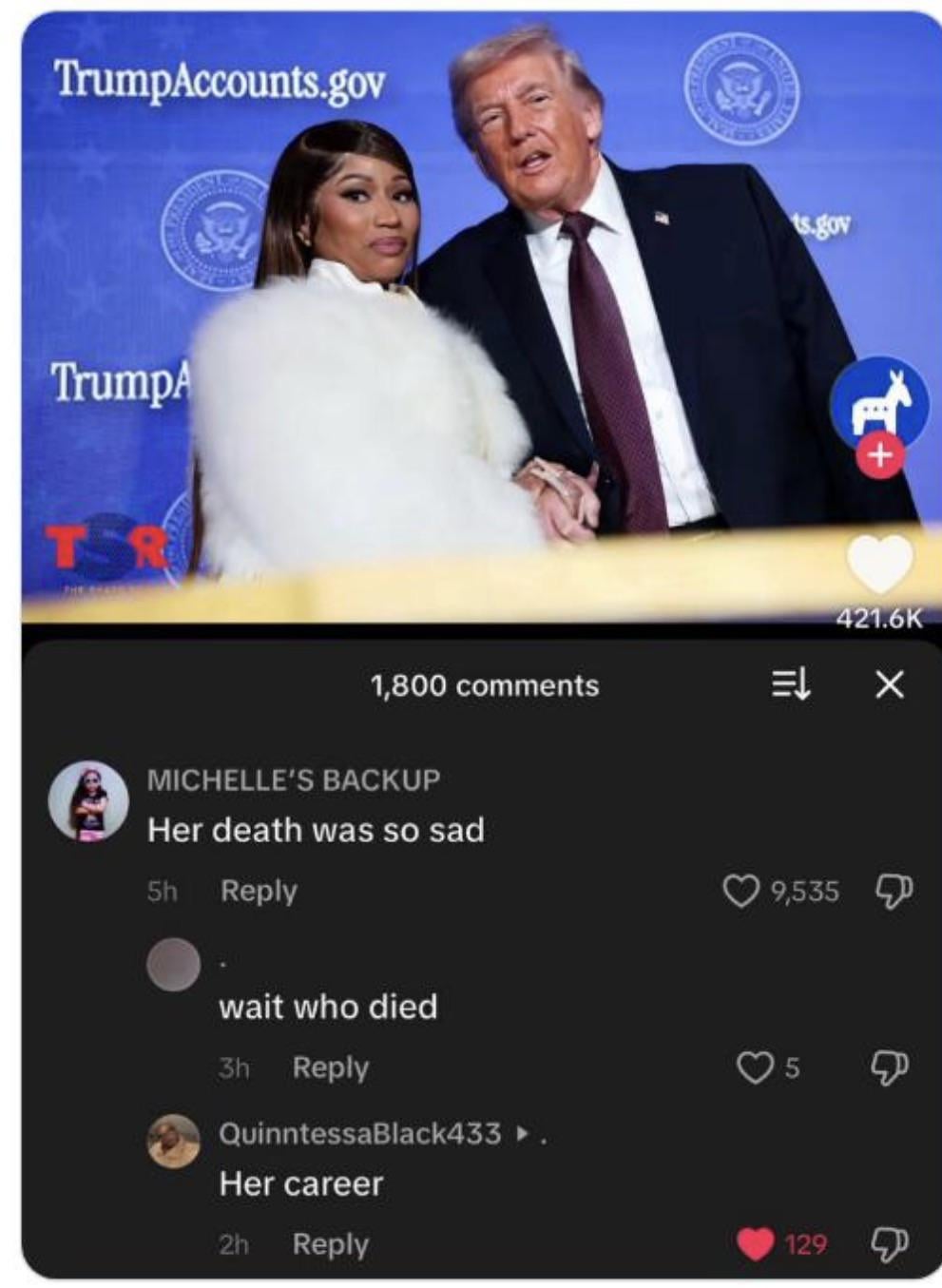Reply to QuinntessaBlack433's comment
Image resolution: width=942 pixels, height=1288 pixels.
pyautogui.click(x=330, y=1243)
